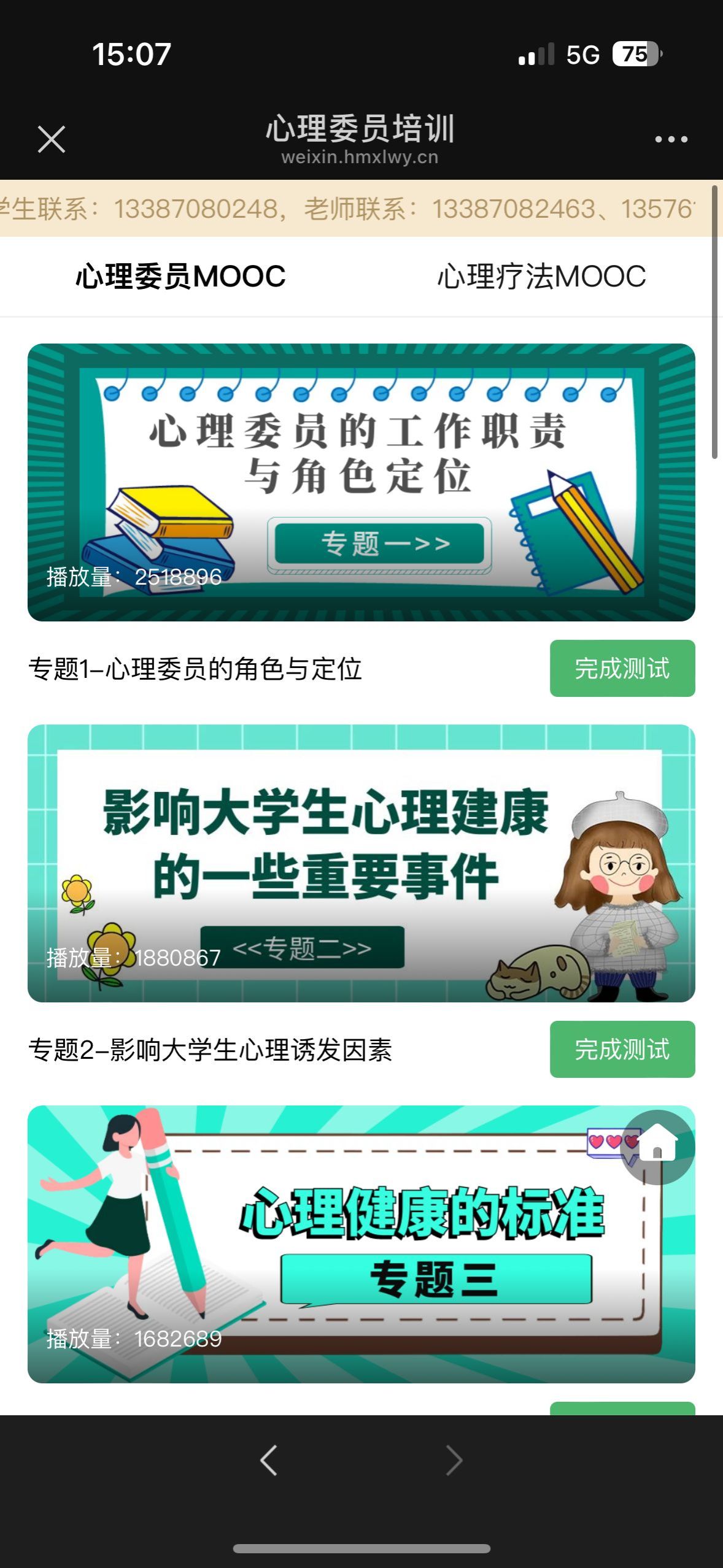Open the three-dot overflow menu
Screen dimensions: 723x1568
[671, 140]
